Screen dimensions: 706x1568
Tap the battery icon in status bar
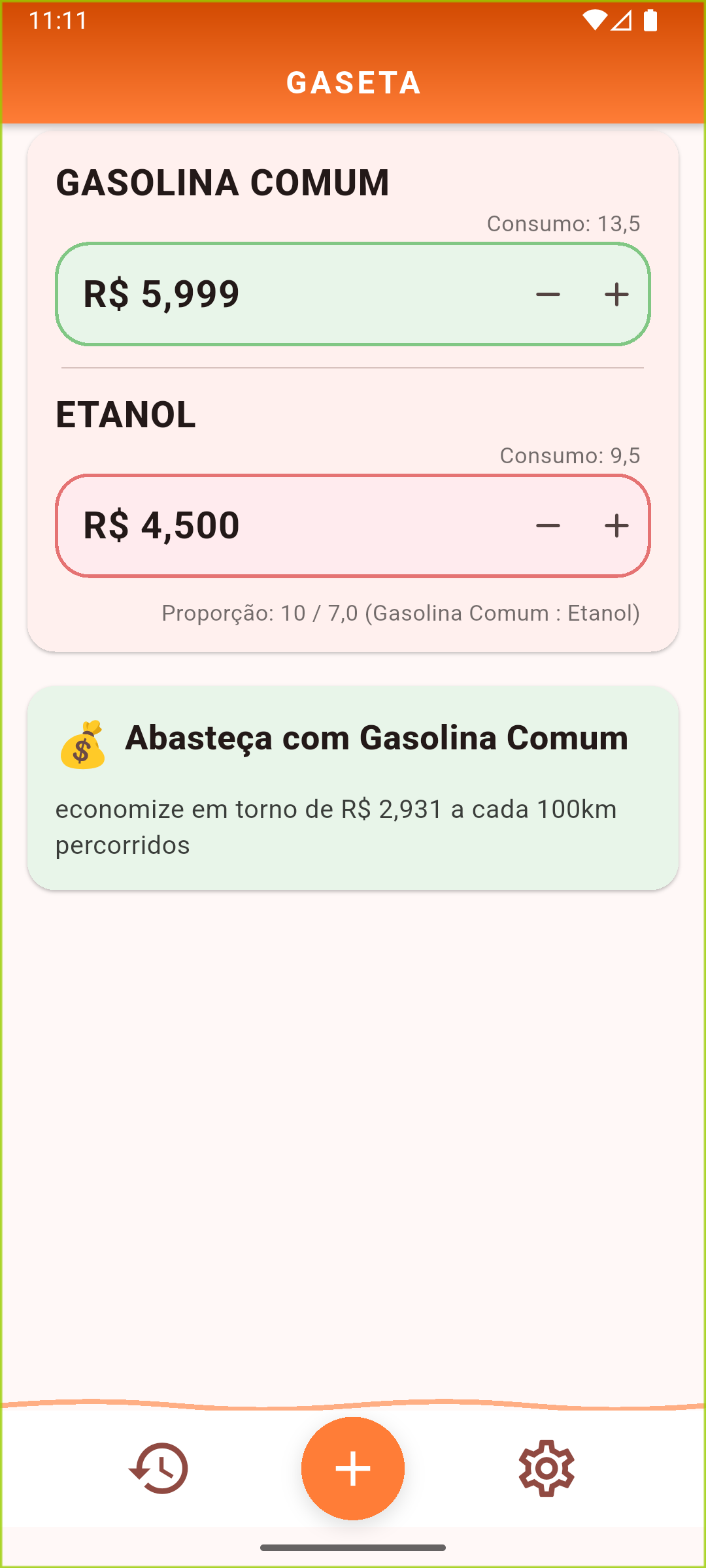pyautogui.click(x=651, y=20)
